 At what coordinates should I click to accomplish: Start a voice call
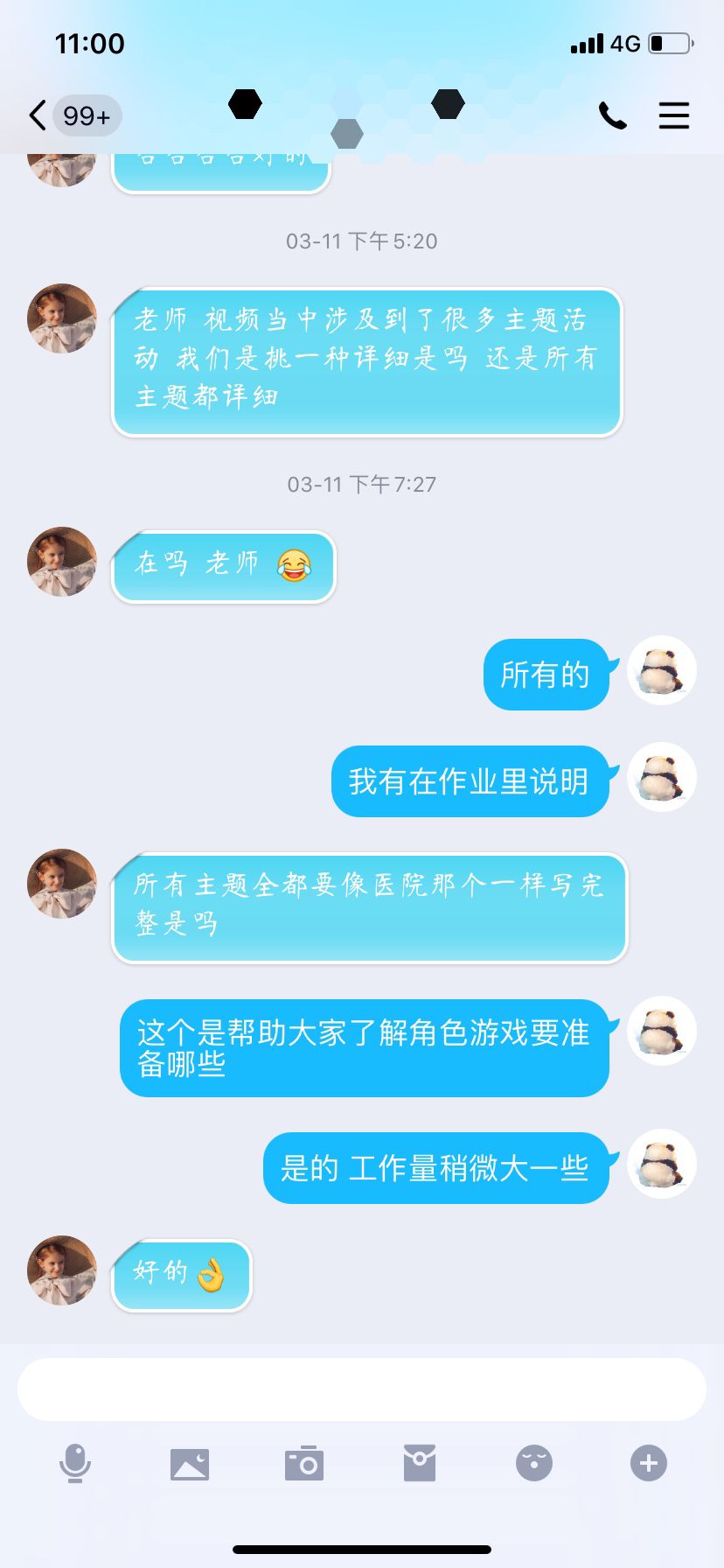coord(612,115)
